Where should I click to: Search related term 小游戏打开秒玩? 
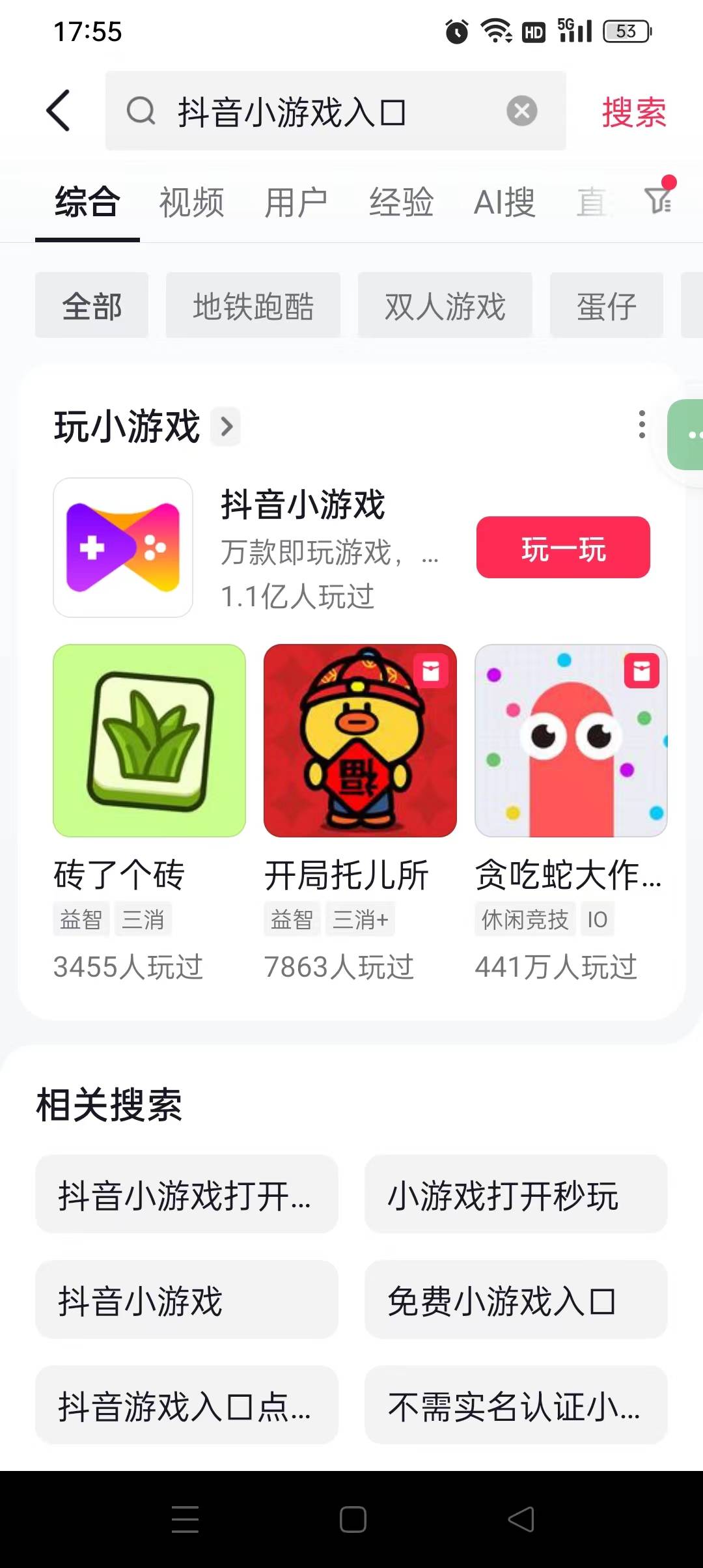point(516,1194)
